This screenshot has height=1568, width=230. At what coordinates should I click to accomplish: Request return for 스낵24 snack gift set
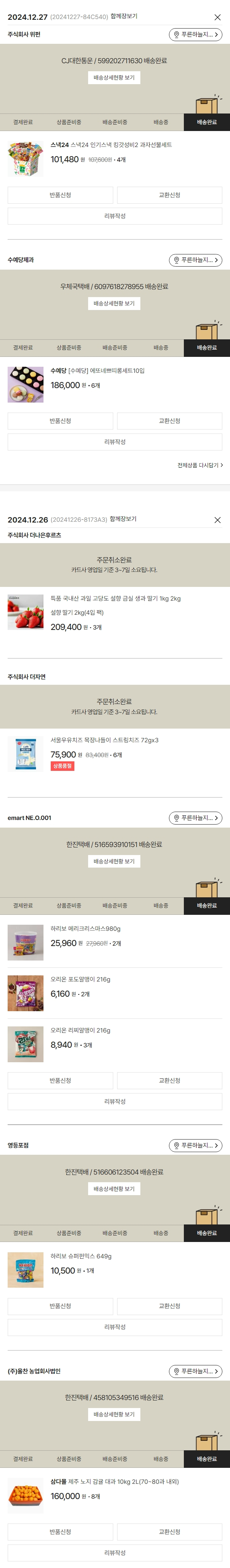(x=60, y=195)
